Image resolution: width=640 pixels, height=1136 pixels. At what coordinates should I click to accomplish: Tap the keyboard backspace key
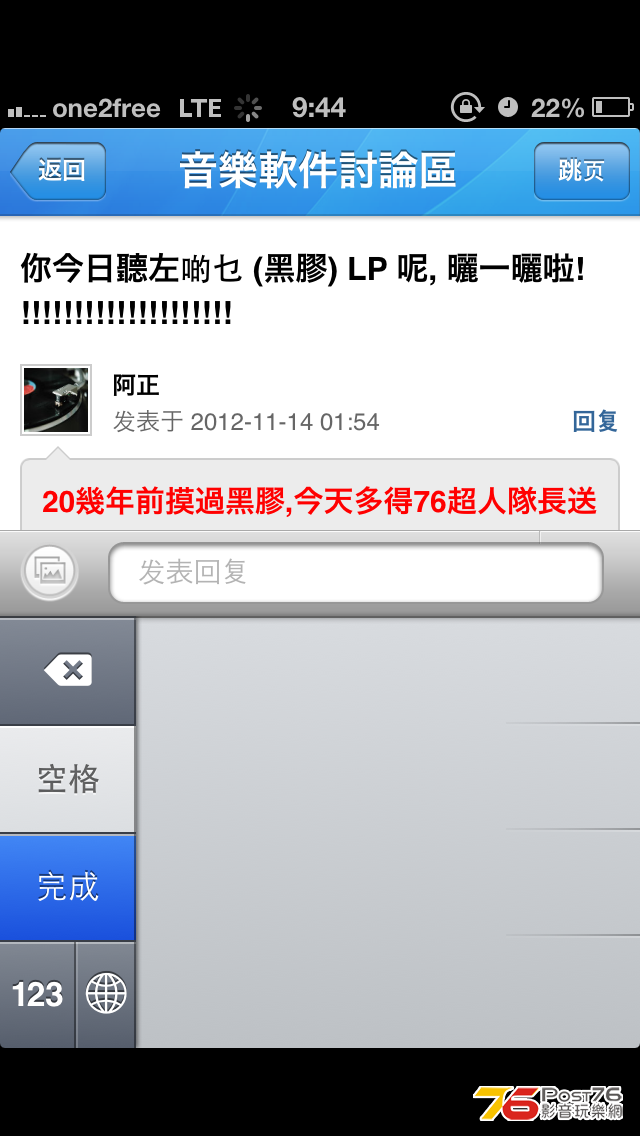point(67,670)
